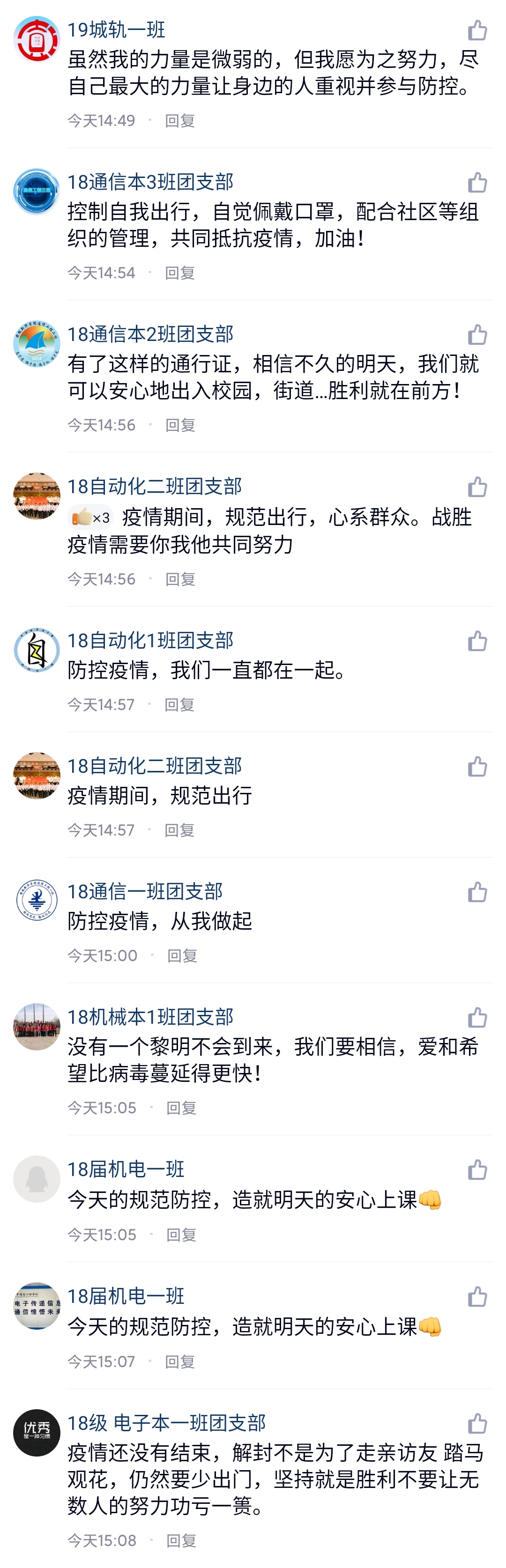This screenshot has width=506, height=1568.
Task: Like 18通信本2班团支部's comment
Action: [x=477, y=335]
